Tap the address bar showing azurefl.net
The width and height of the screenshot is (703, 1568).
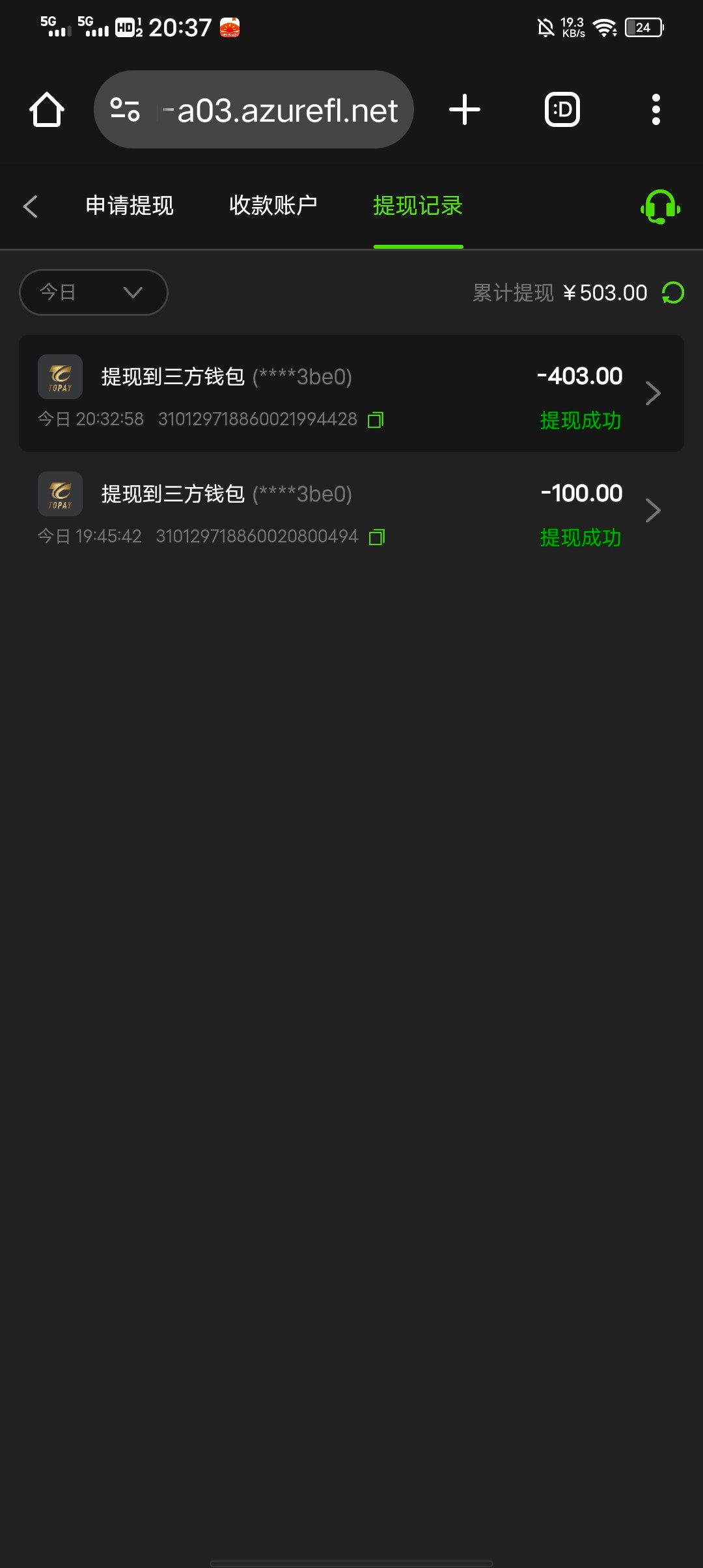coord(254,109)
